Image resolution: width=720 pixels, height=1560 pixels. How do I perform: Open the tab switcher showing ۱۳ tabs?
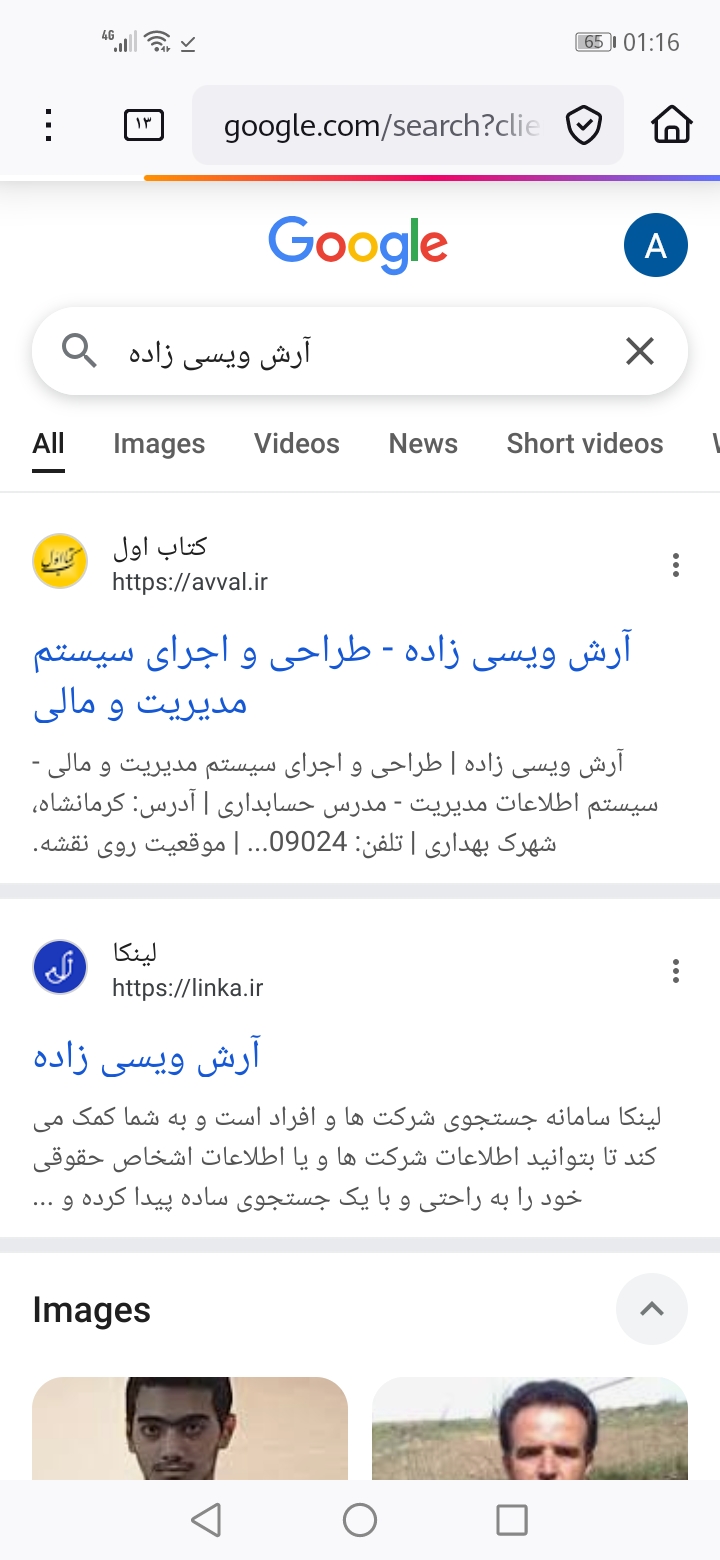click(143, 125)
